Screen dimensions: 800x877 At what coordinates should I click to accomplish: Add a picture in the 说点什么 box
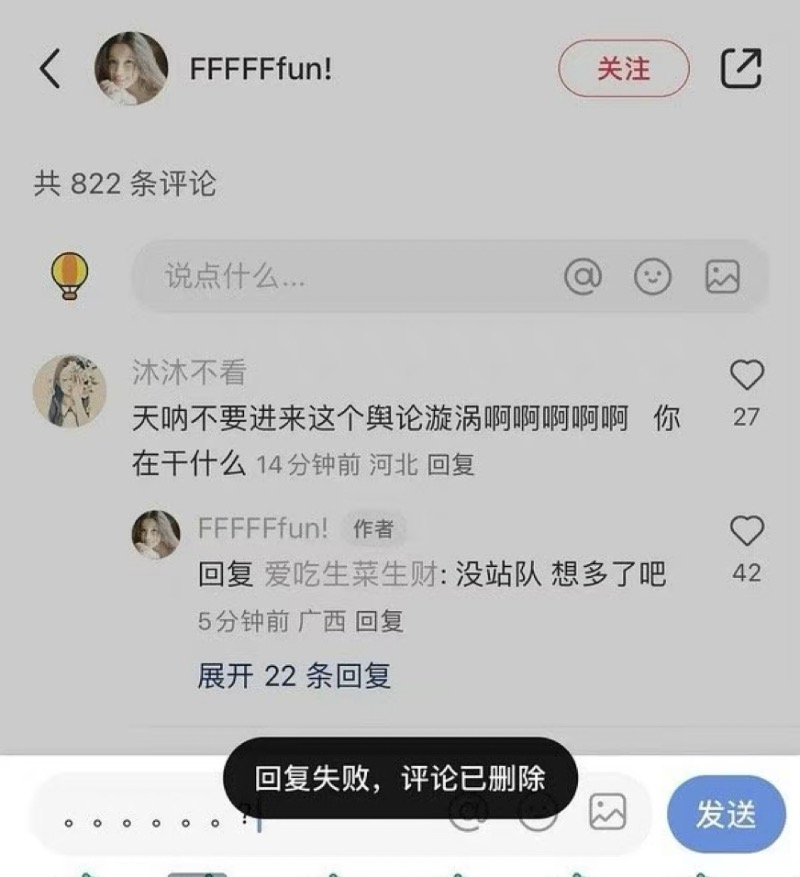722,276
